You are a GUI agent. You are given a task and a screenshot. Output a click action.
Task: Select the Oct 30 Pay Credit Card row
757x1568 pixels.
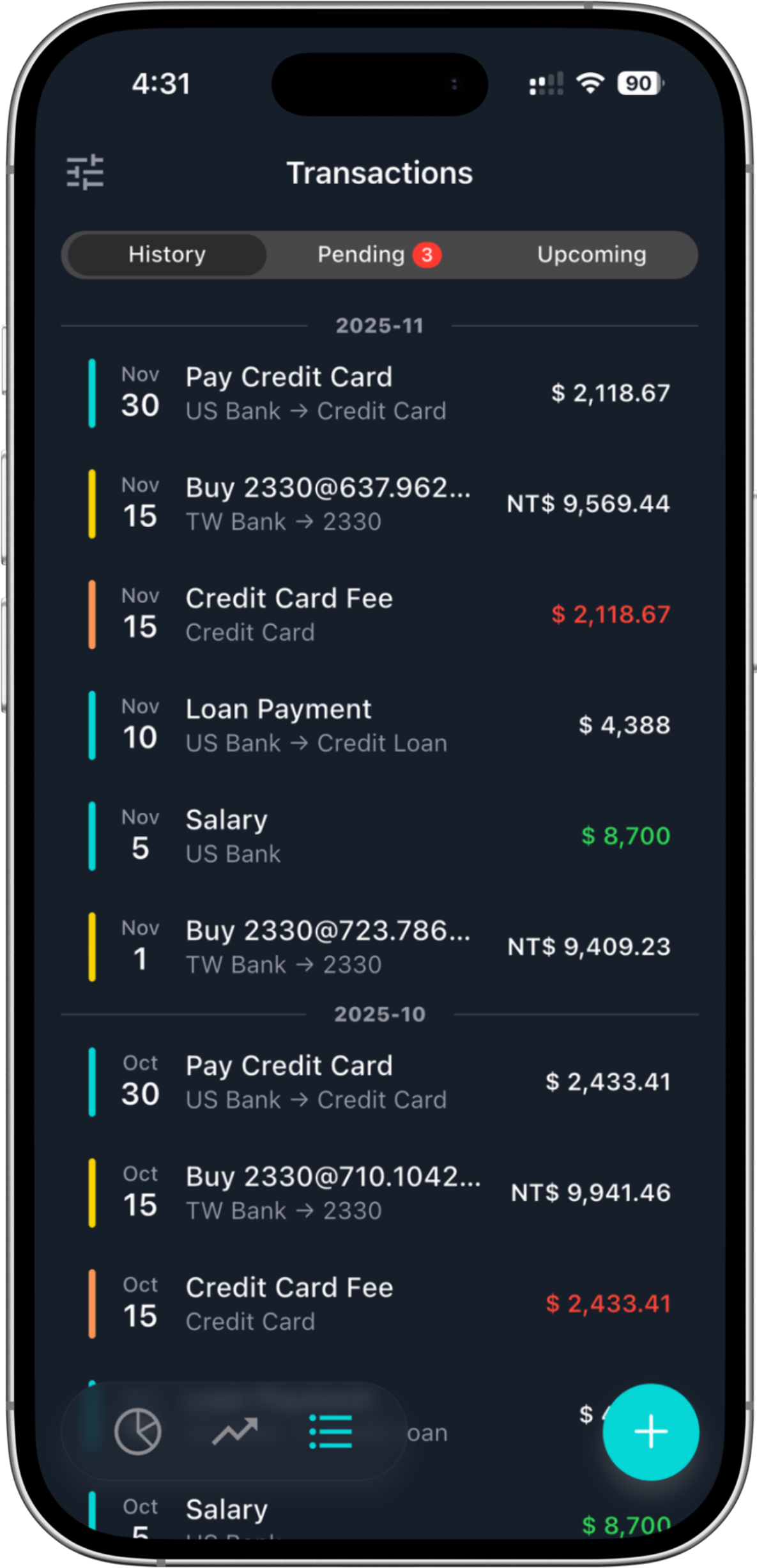tap(378, 1081)
